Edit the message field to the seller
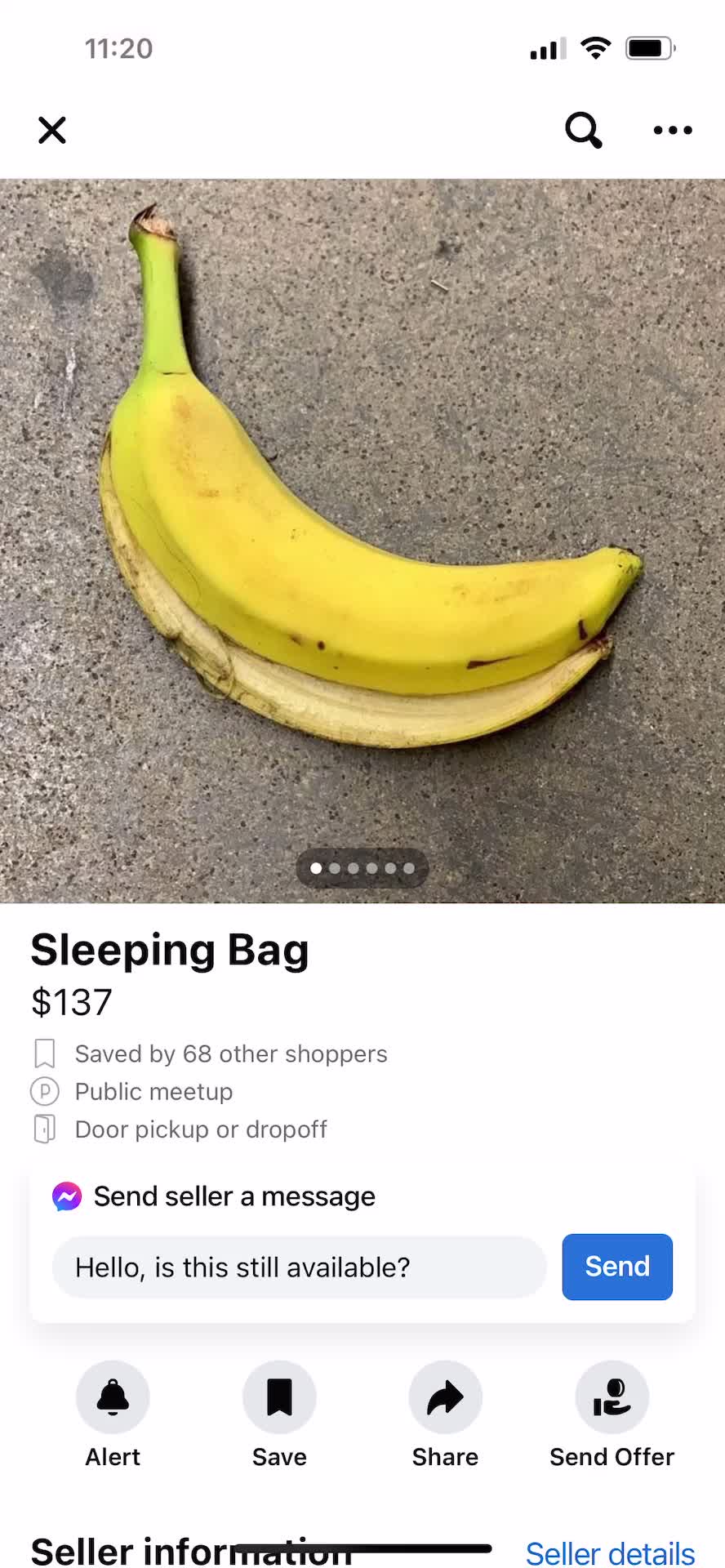Image resolution: width=725 pixels, height=1568 pixels. click(x=299, y=1267)
